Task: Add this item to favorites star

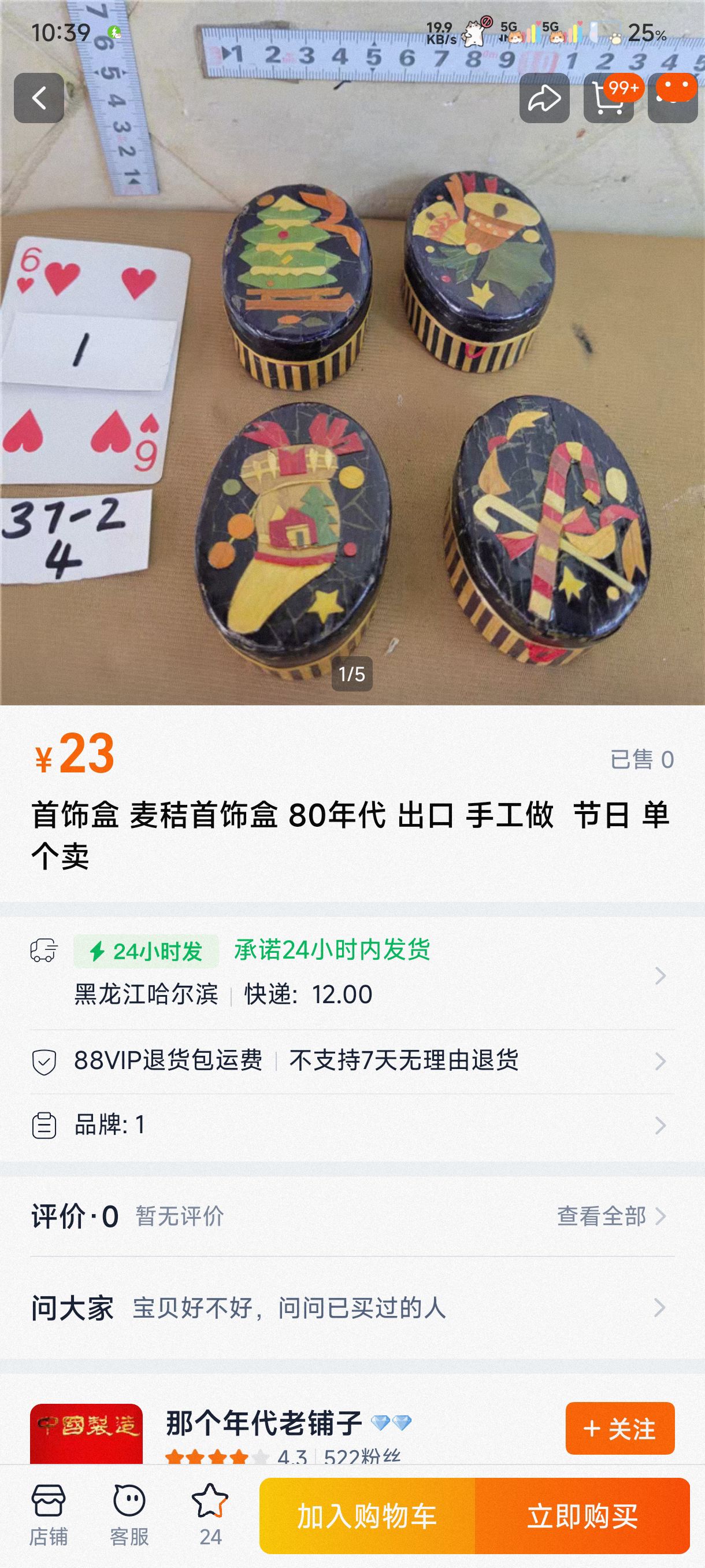Action: click(210, 1515)
